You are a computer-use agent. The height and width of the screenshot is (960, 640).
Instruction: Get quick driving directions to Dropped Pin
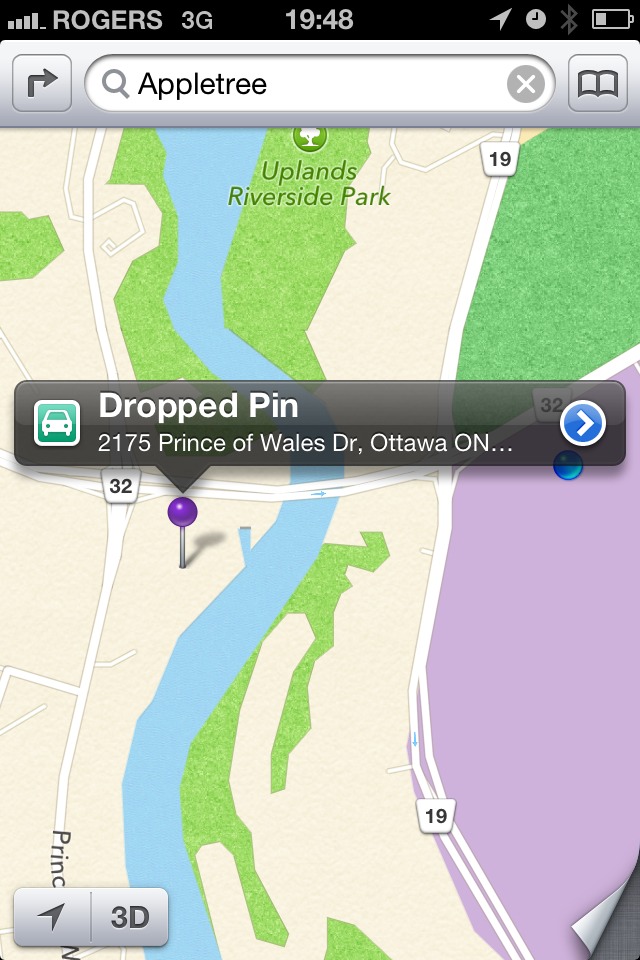pos(57,423)
